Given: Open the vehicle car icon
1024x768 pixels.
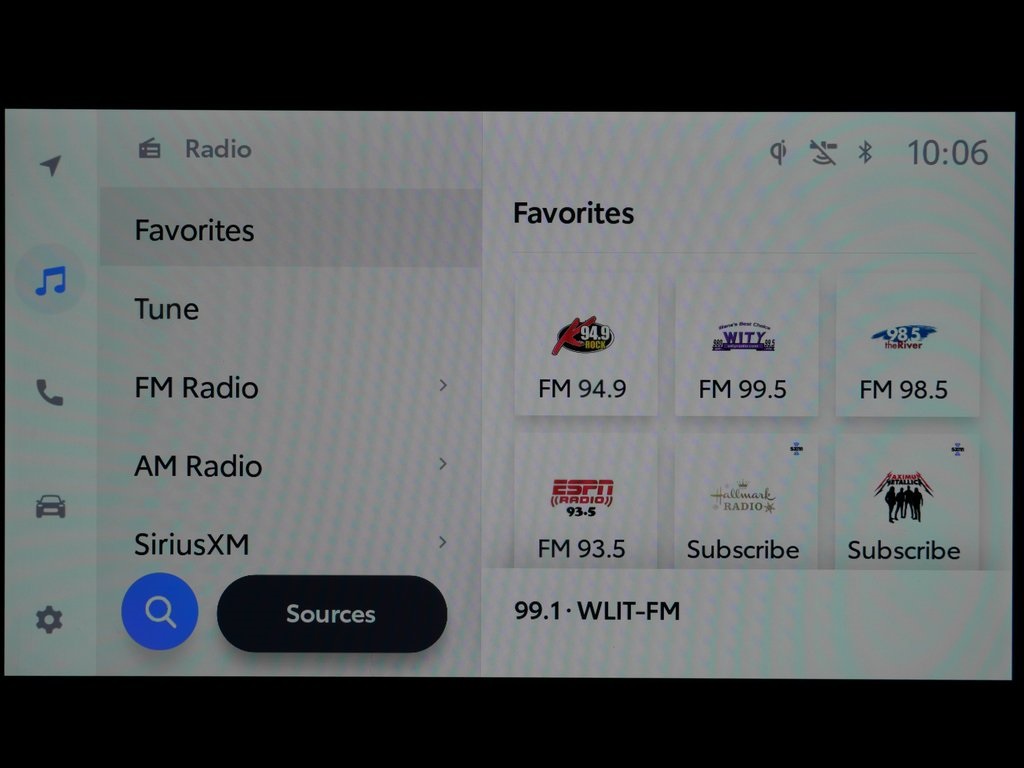Looking at the screenshot, I should [50, 506].
